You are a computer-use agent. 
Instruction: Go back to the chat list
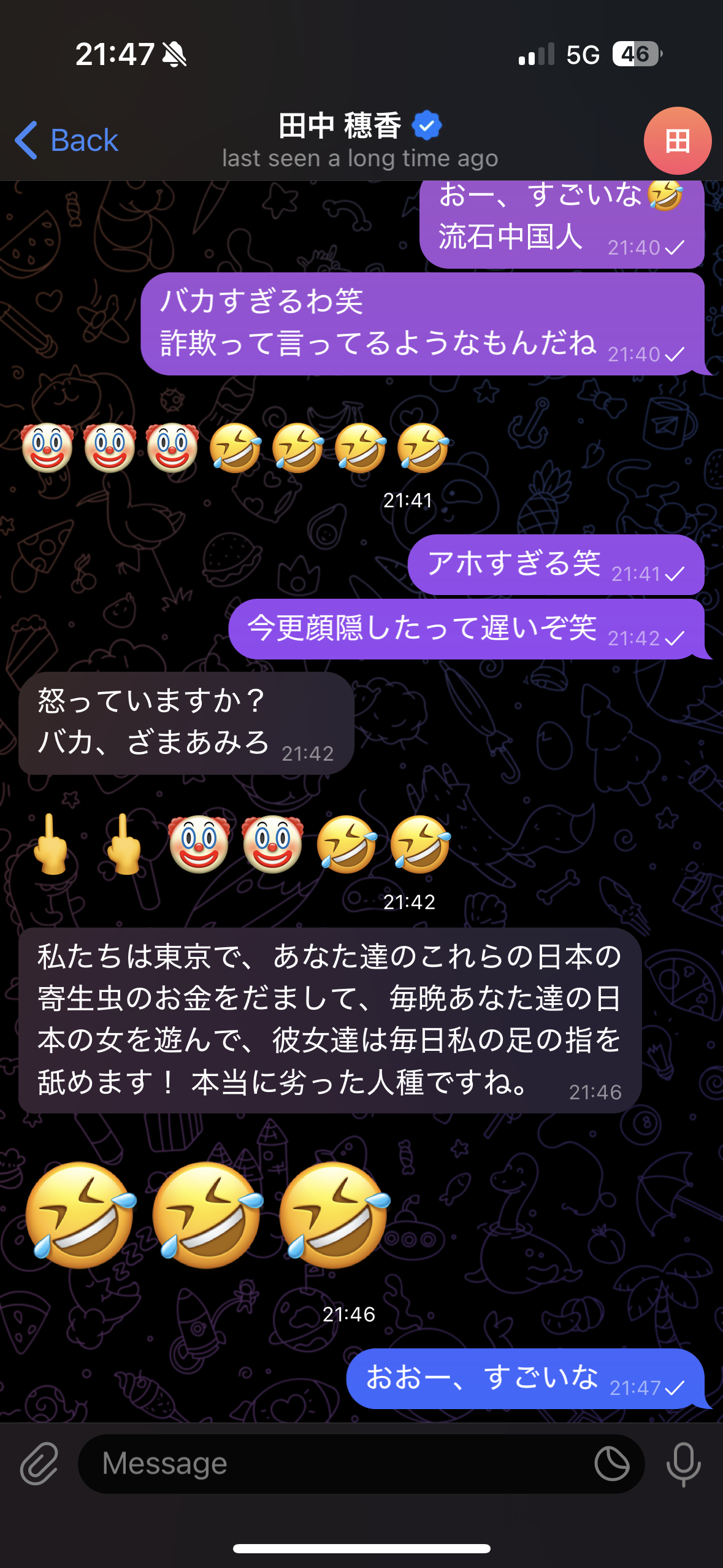[x=66, y=140]
